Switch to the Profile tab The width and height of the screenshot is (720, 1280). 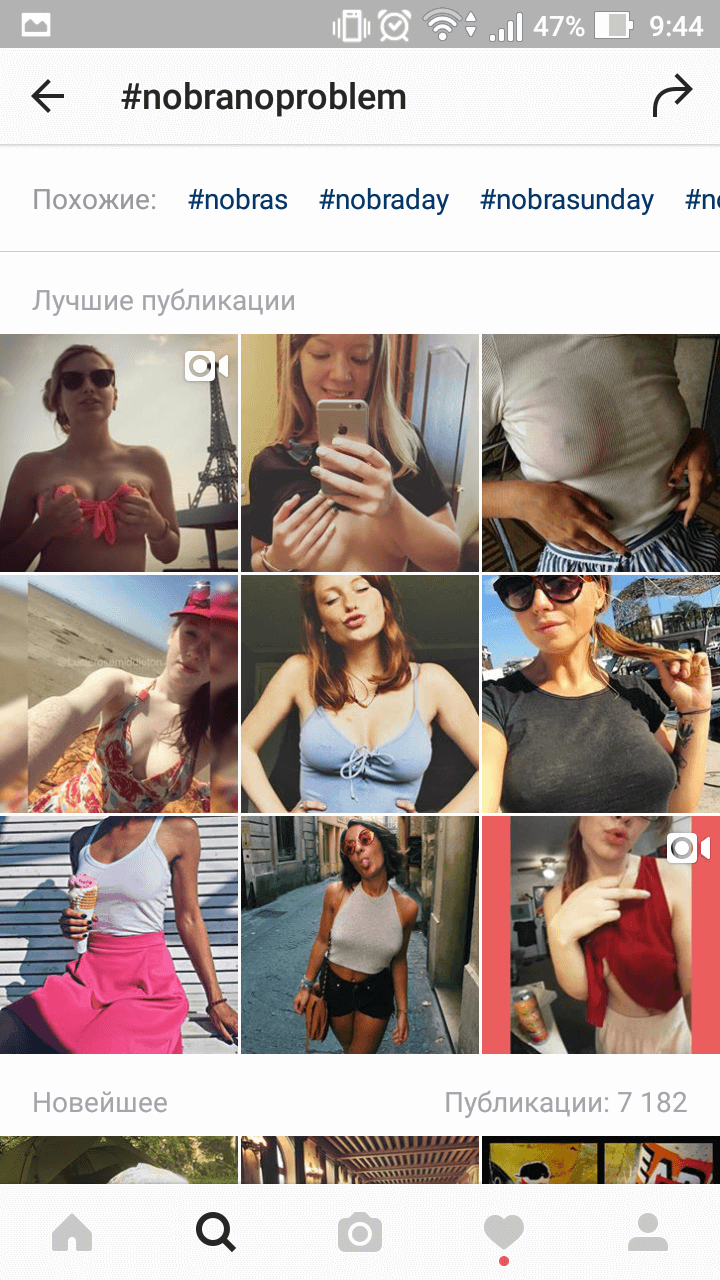coord(648,1232)
